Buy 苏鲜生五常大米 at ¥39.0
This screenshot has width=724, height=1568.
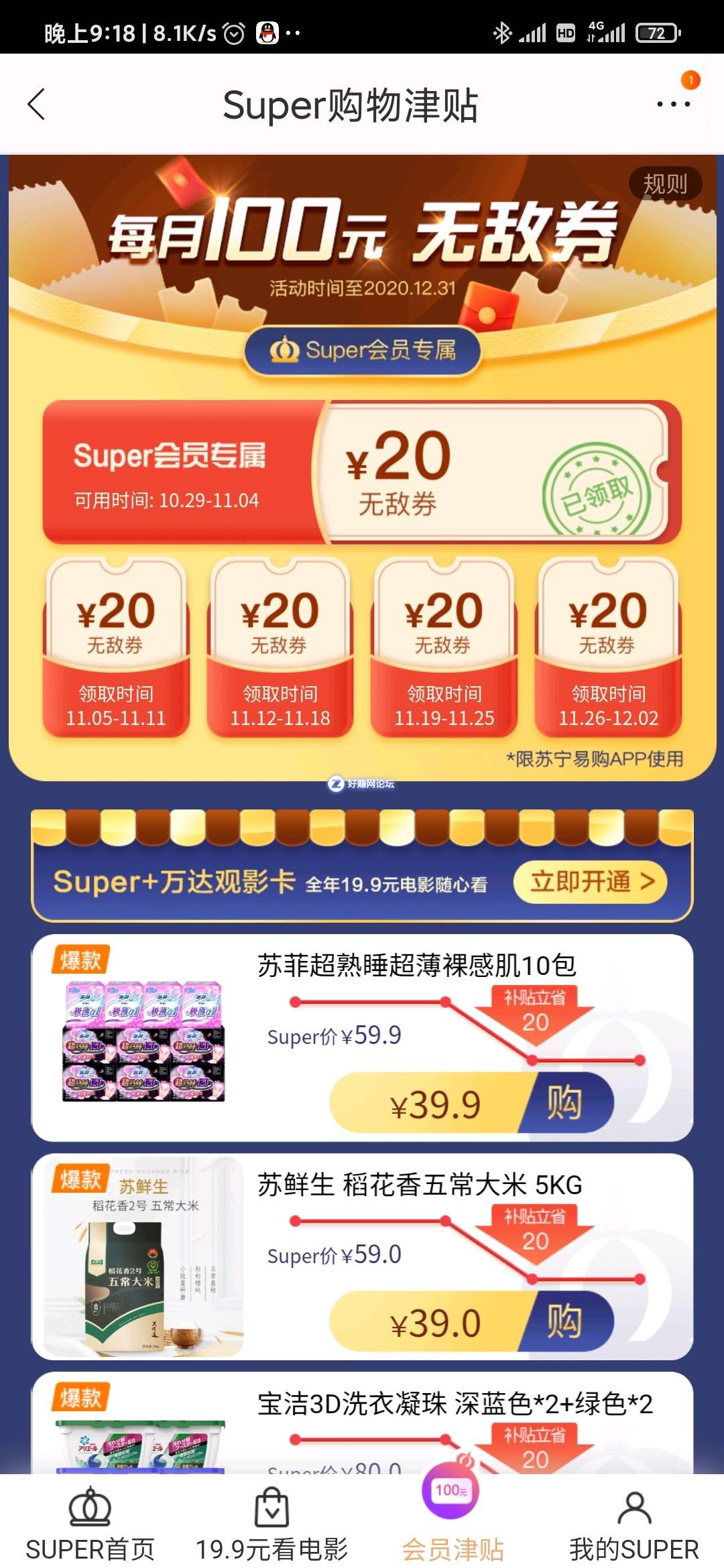(x=472, y=1323)
